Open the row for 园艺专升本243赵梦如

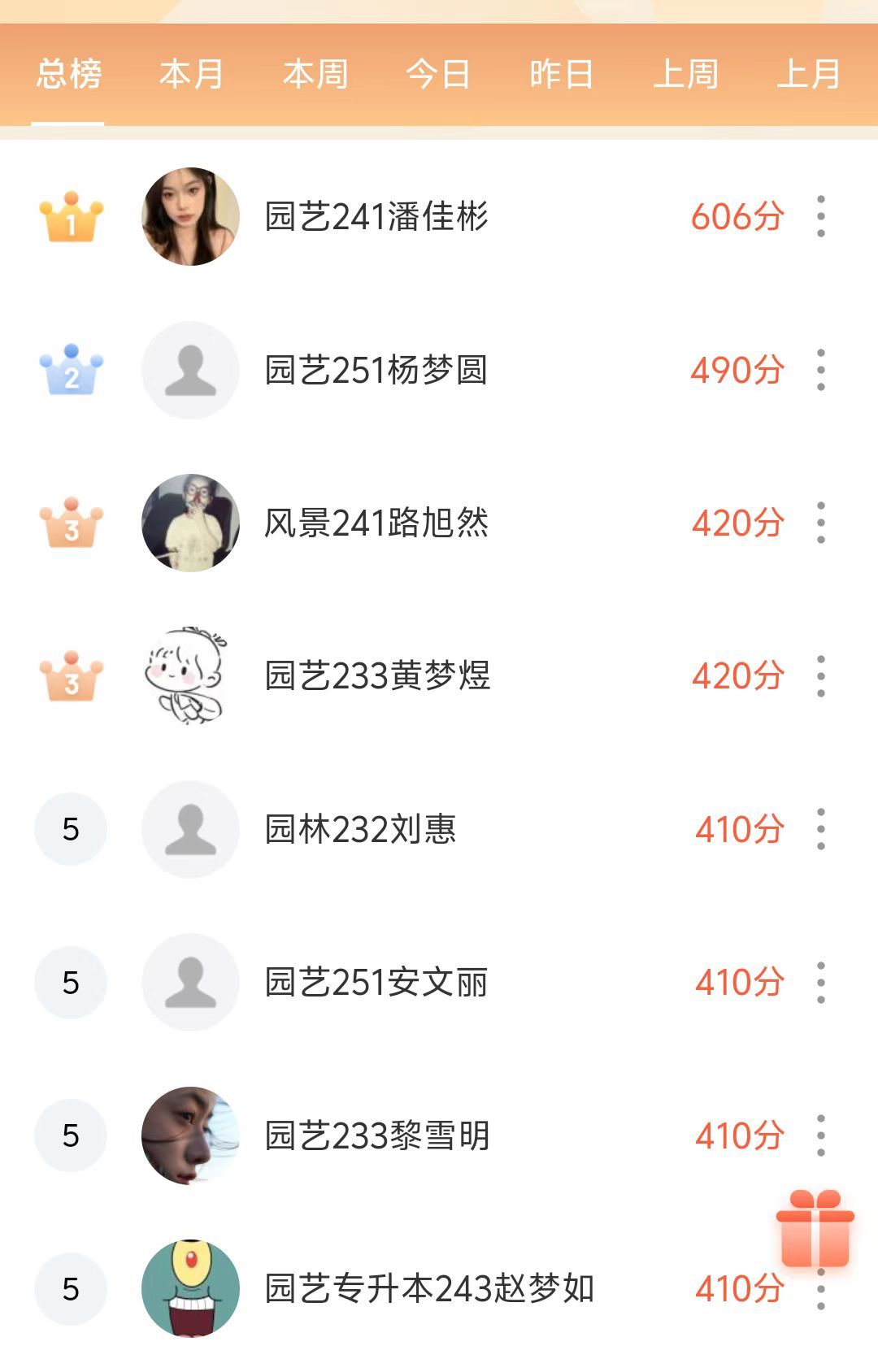pos(429,1289)
